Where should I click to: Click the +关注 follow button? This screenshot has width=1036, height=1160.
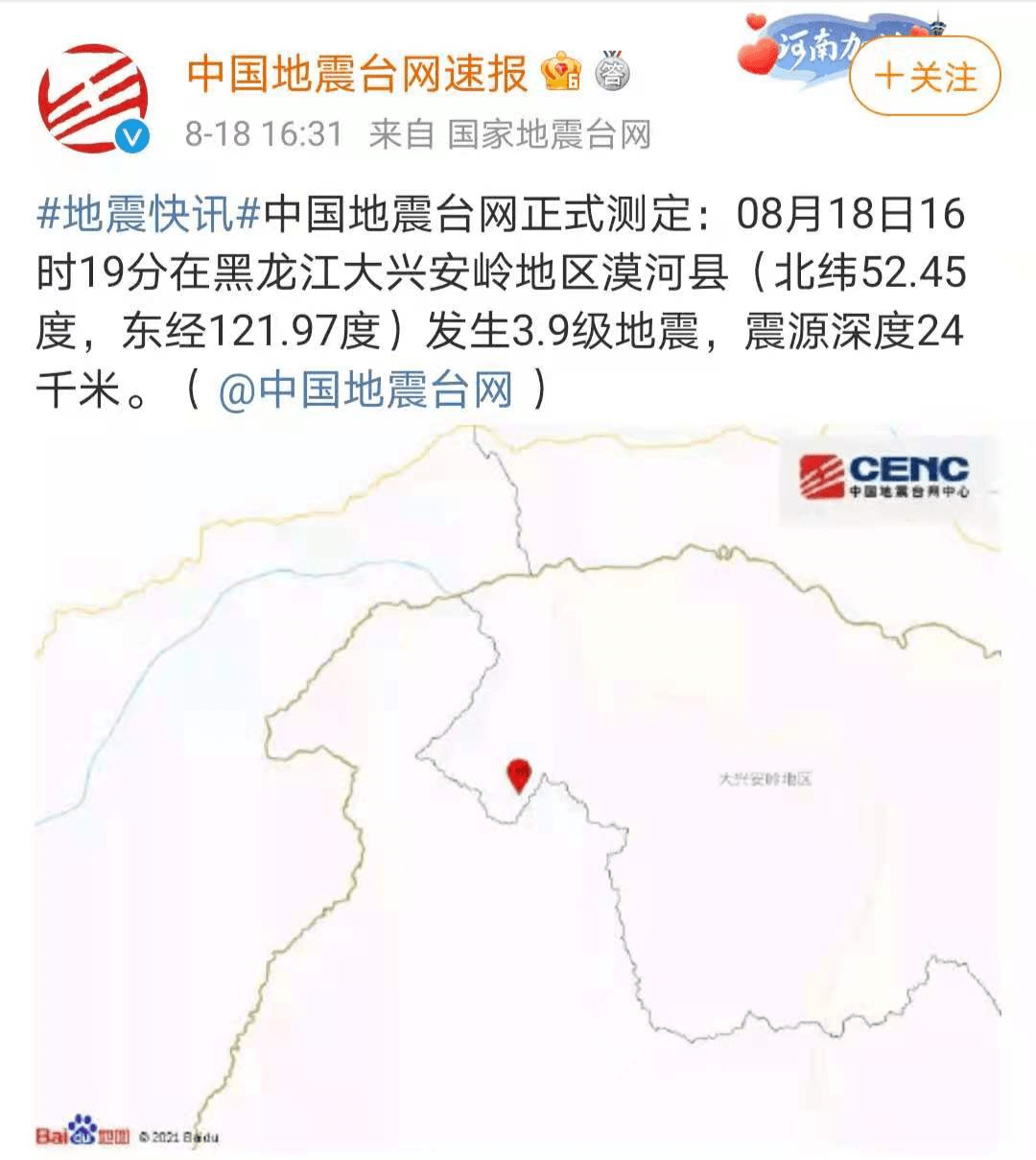pyautogui.click(x=922, y=77)
